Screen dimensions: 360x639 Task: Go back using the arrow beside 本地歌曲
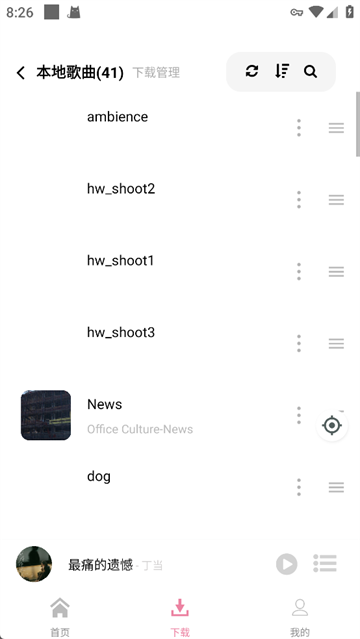point(21,73)
